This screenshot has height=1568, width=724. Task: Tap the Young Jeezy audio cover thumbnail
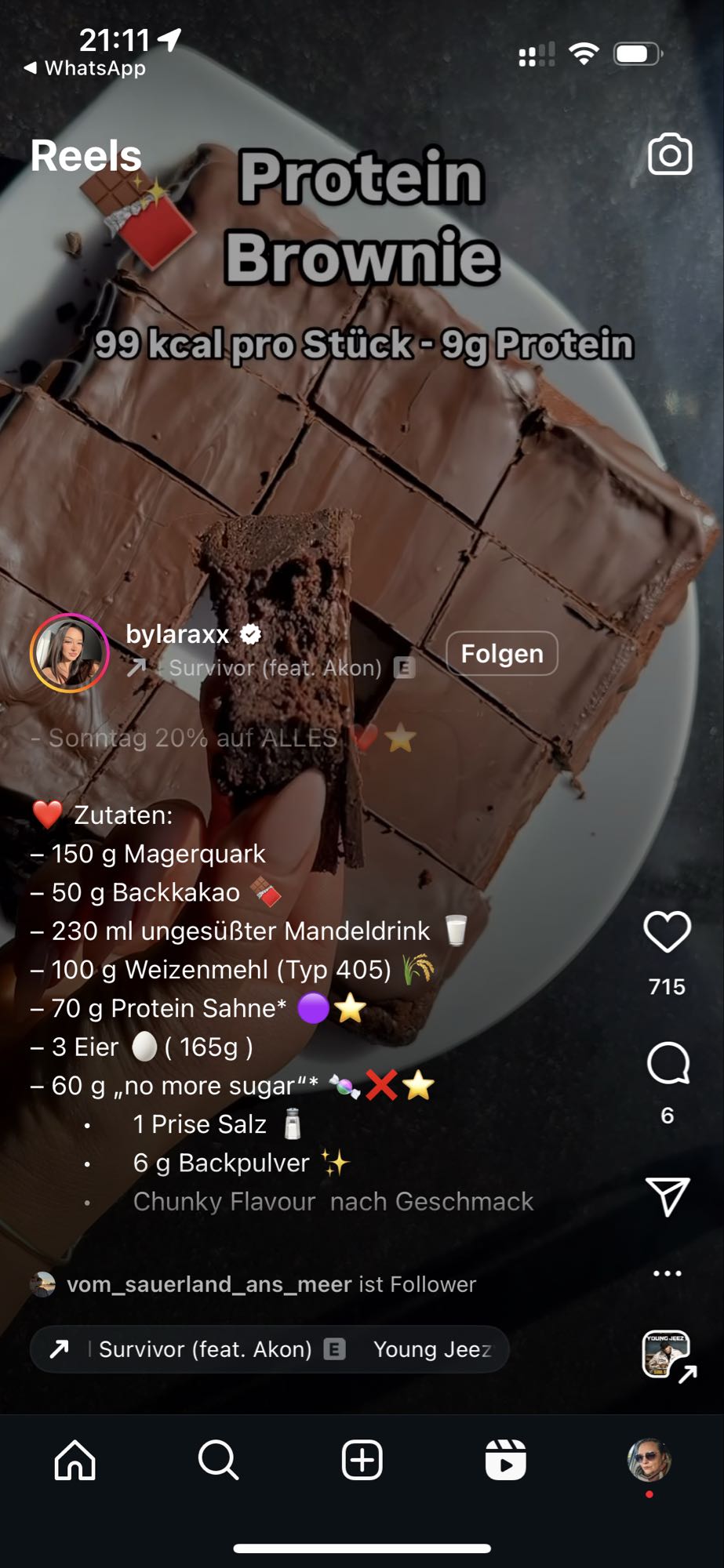pyautogui.click(x=667, y=1354)
